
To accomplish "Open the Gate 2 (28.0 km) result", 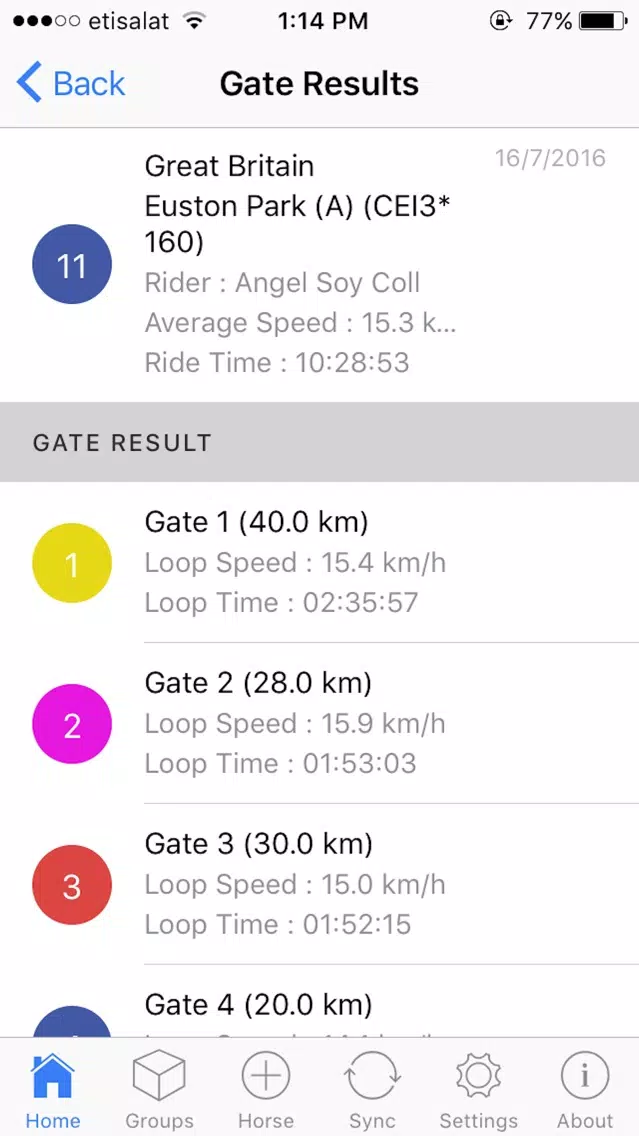I will click(x=320, y=723).
